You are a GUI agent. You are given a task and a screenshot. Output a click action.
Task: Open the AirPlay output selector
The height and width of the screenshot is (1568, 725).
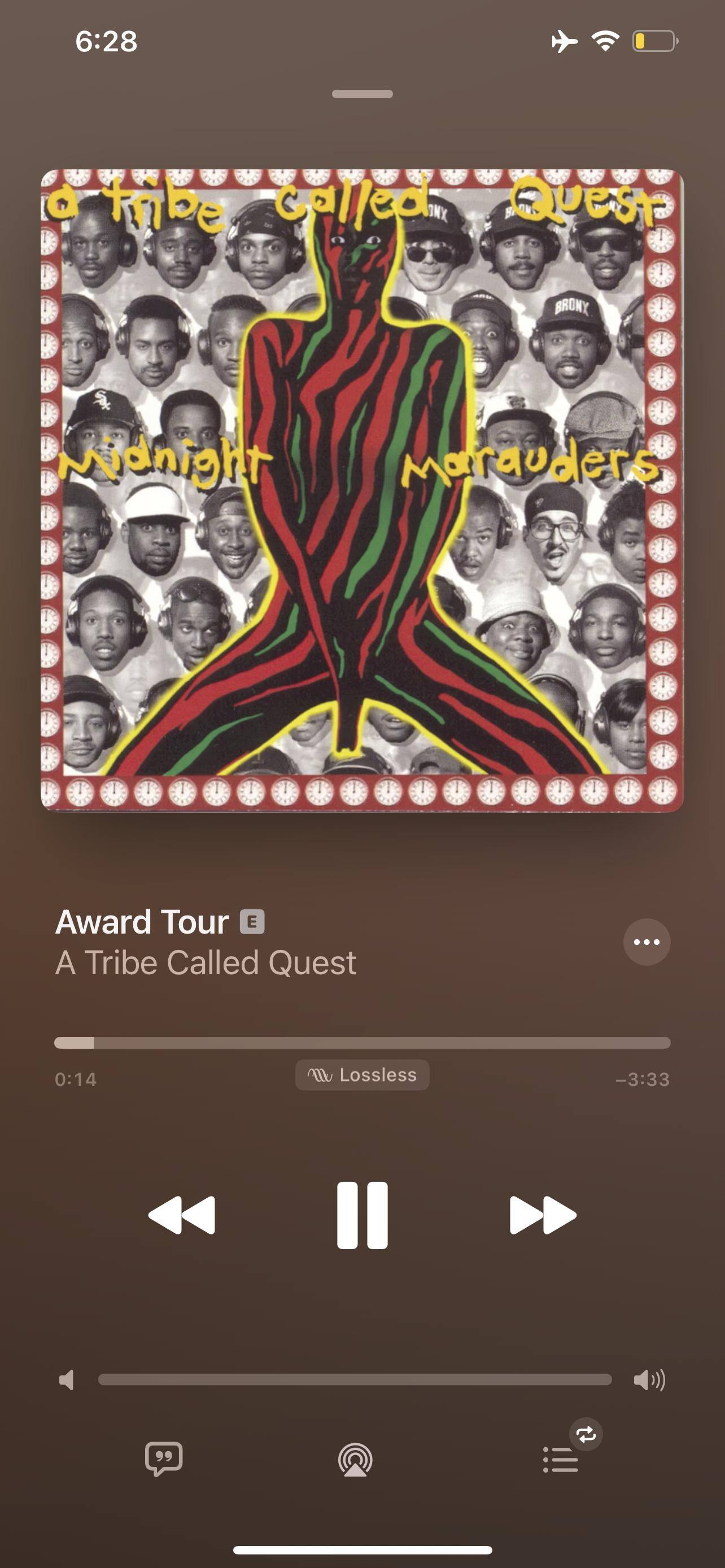(356, 1460)
